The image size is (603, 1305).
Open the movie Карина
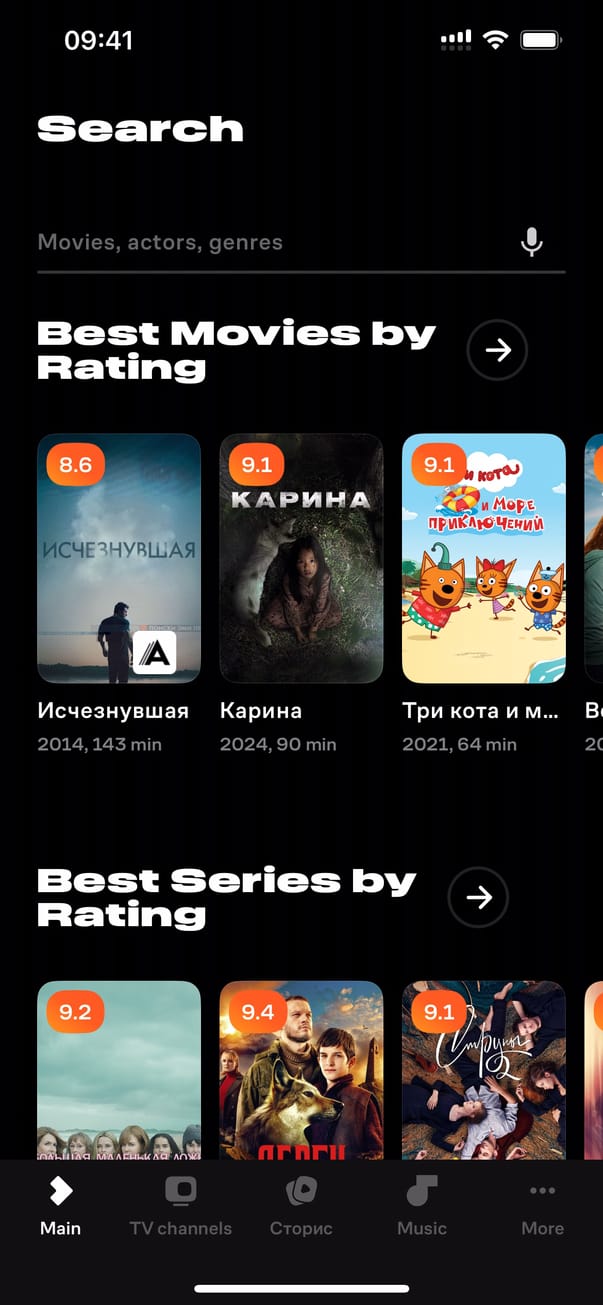301,558
